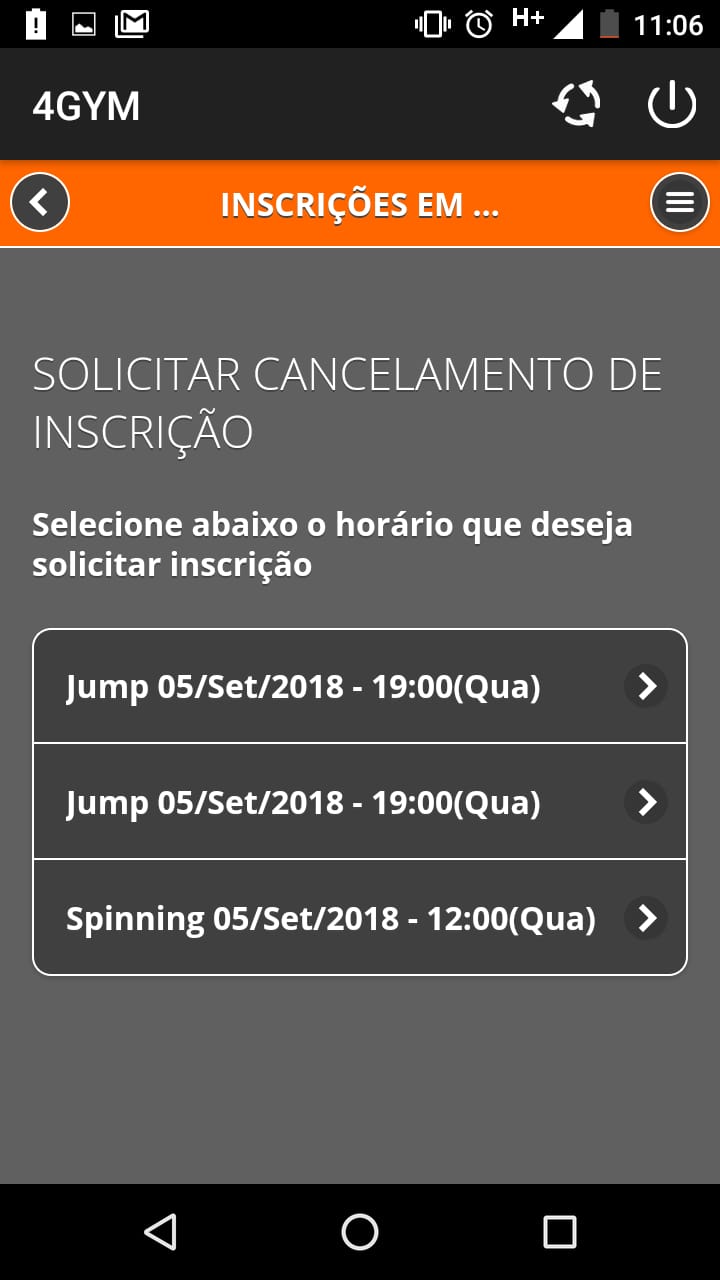Open the recent apps overview
The image size is (720, 1280).
559,1232
